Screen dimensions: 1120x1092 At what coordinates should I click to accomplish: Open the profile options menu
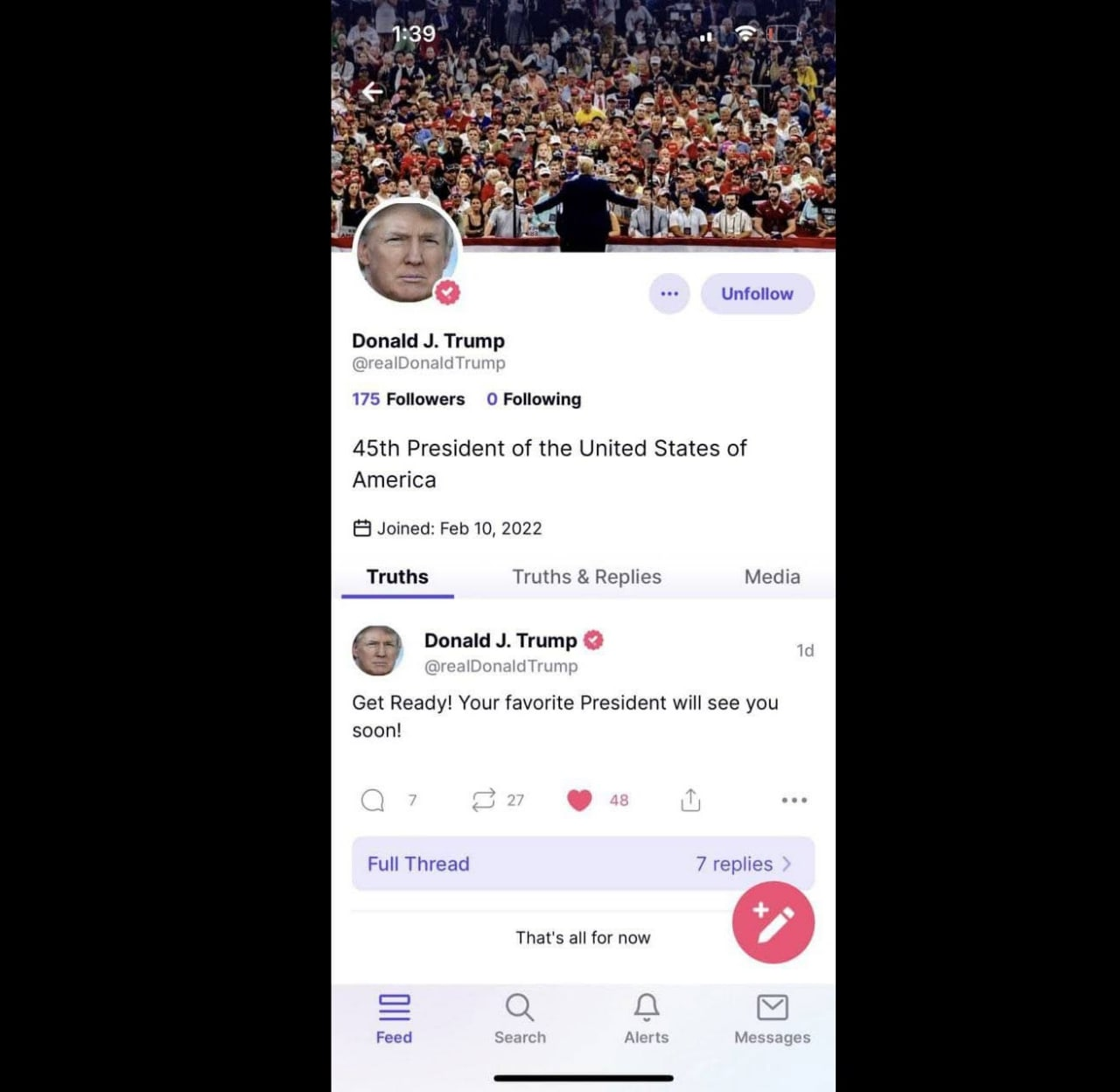click(669, 294)
